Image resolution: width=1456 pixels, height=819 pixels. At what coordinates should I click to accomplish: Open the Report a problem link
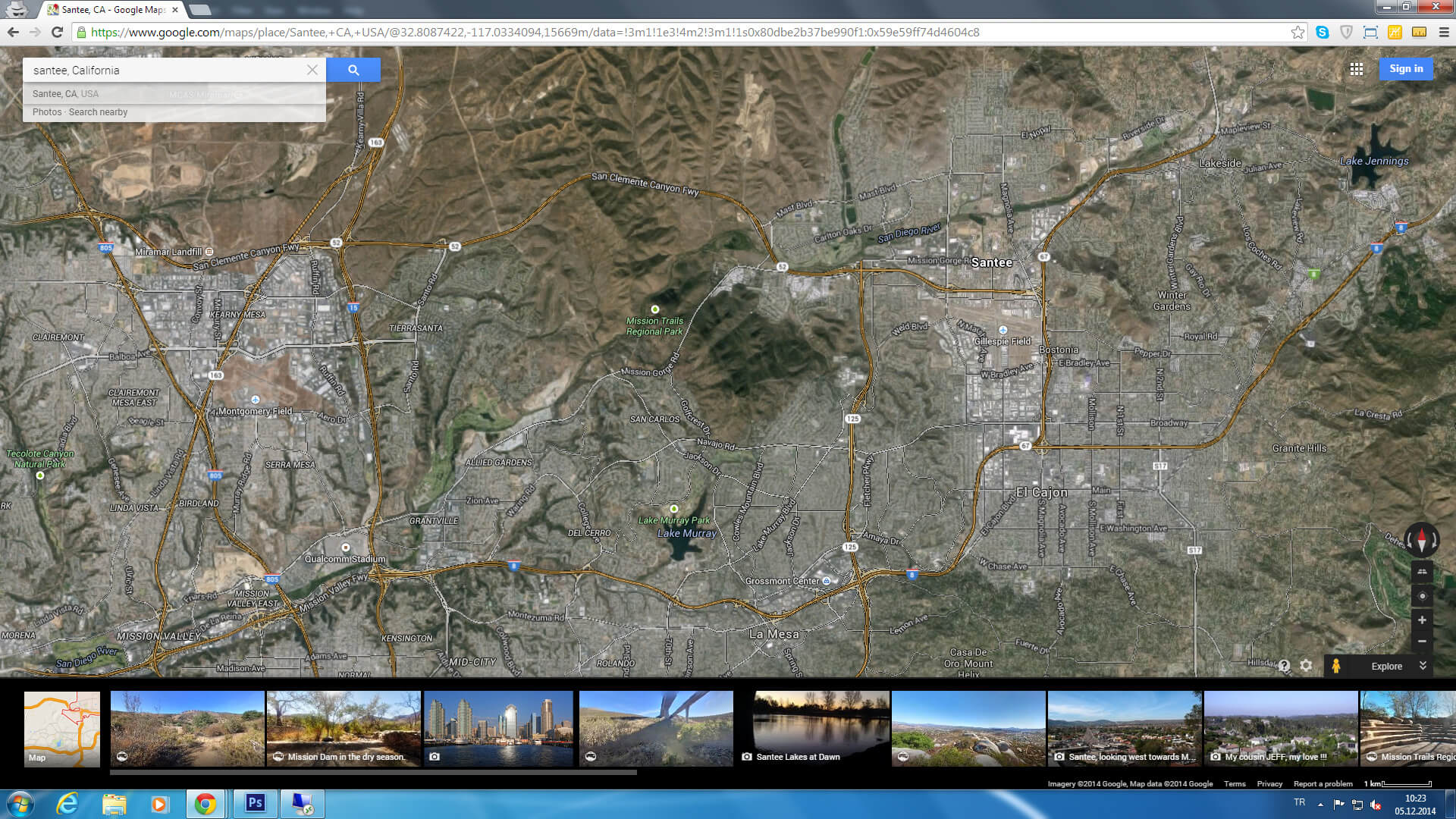coord(1323,783)
